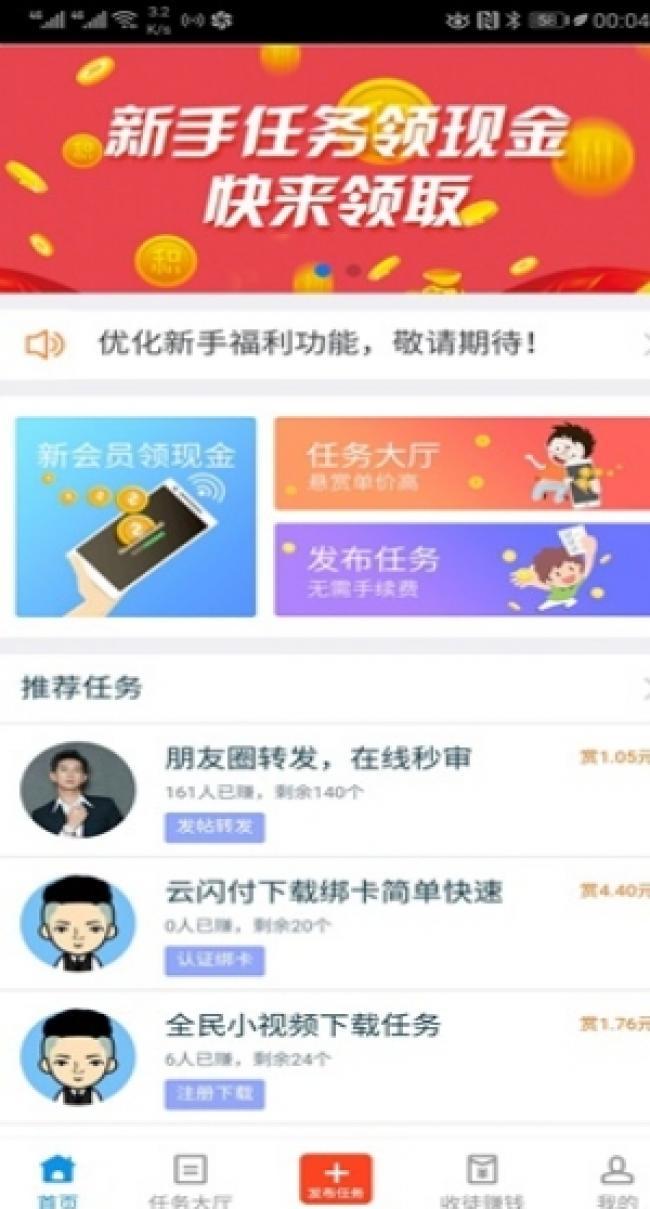The image size is (650, 1209).
Task: Switch to the 任务大厅 bottom tab
Action: click(190, 1180)
